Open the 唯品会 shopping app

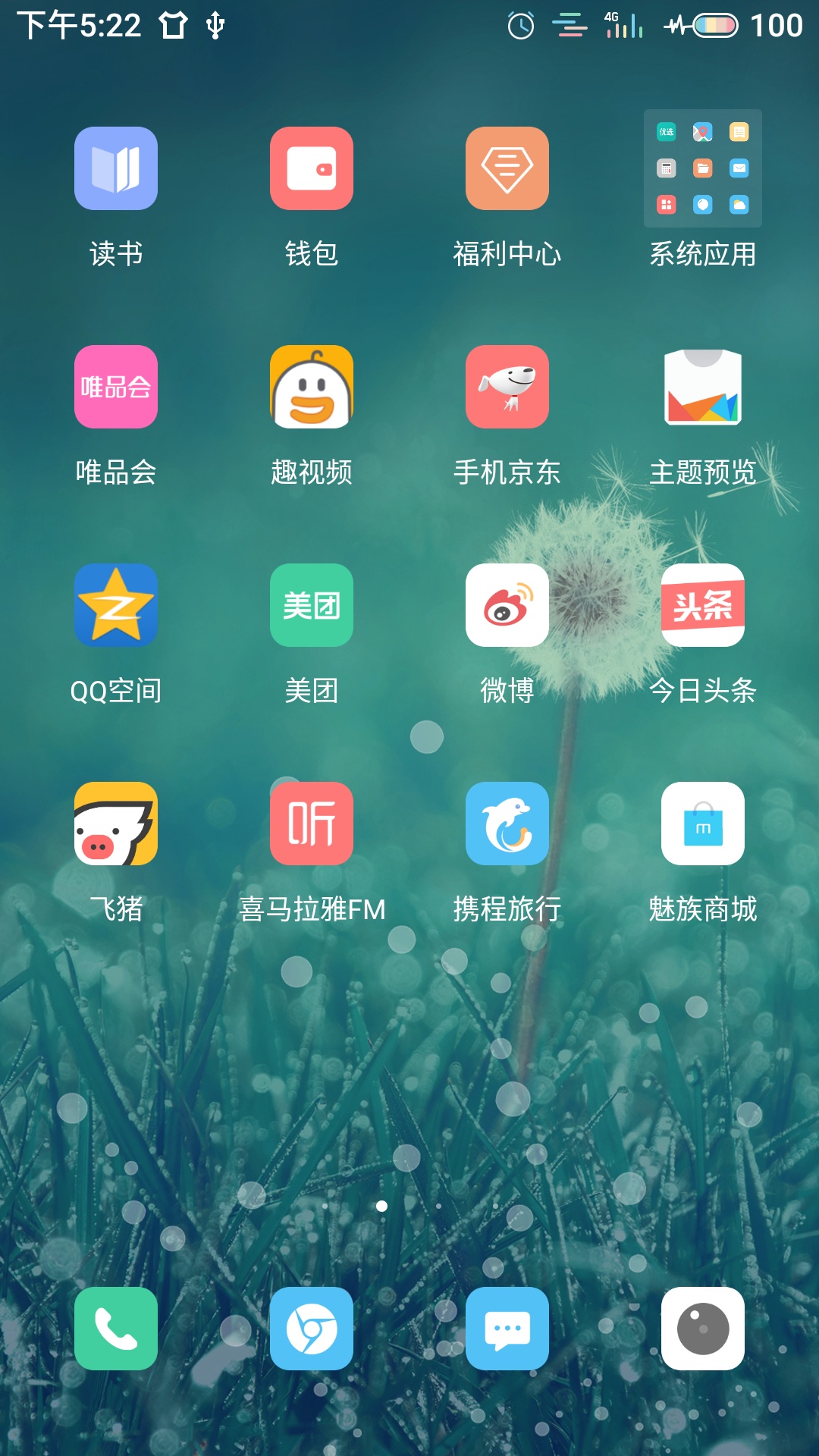[115, 387]
